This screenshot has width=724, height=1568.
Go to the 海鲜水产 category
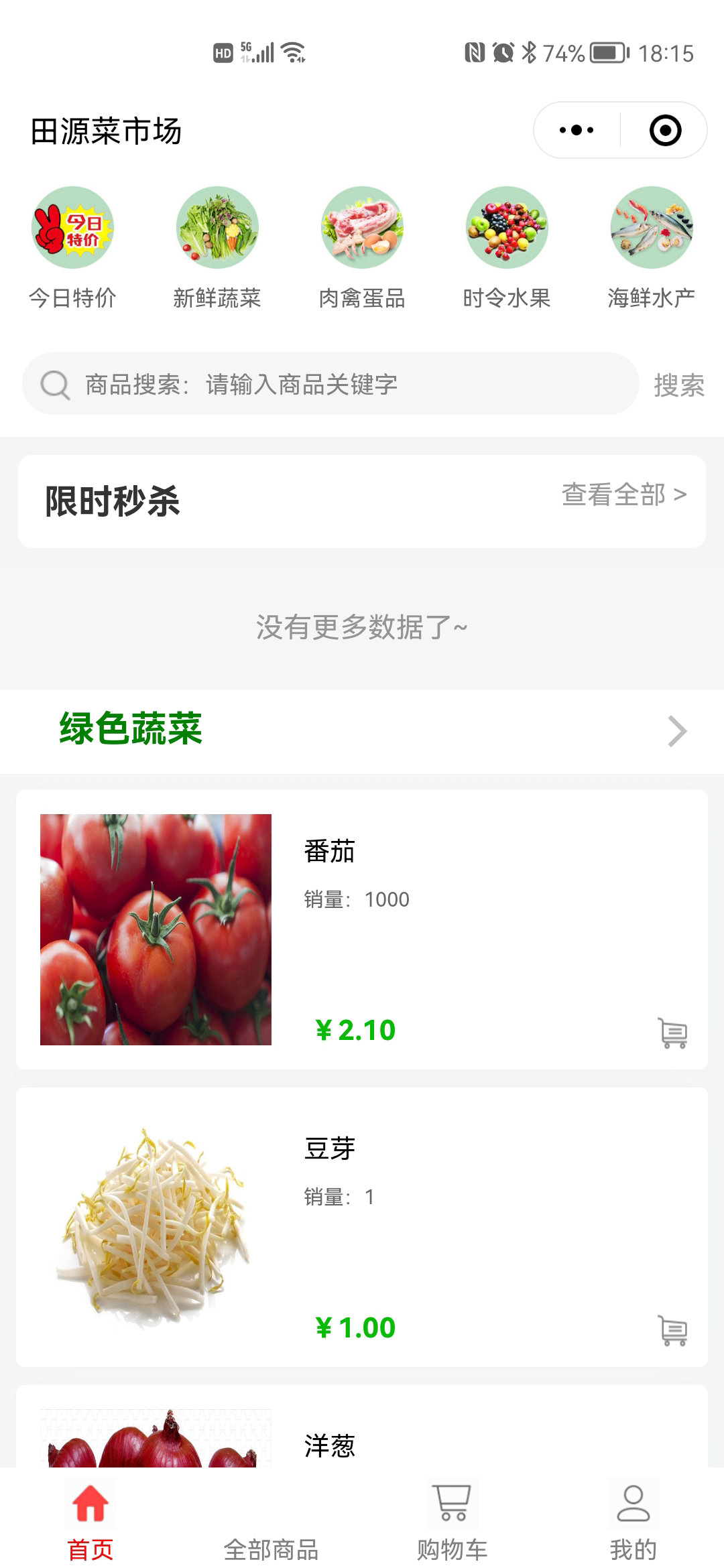(x=651, y=248)
